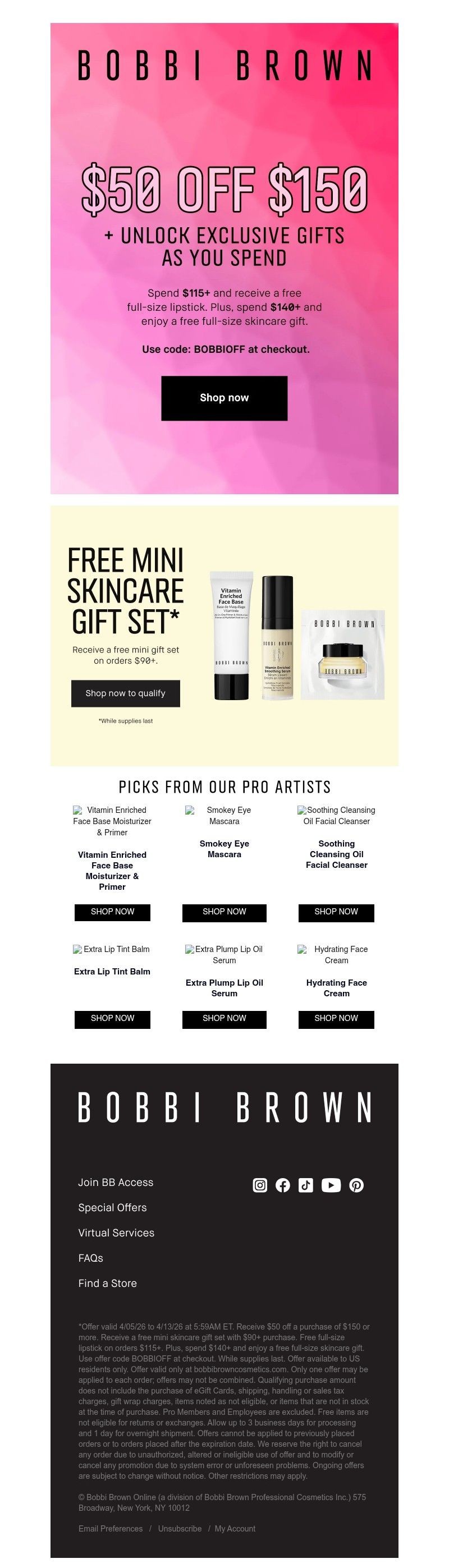Shop now for Soothing Cleansing Oil Cleanser
This screenshot has width=449, height=1568.
point(336,912)
